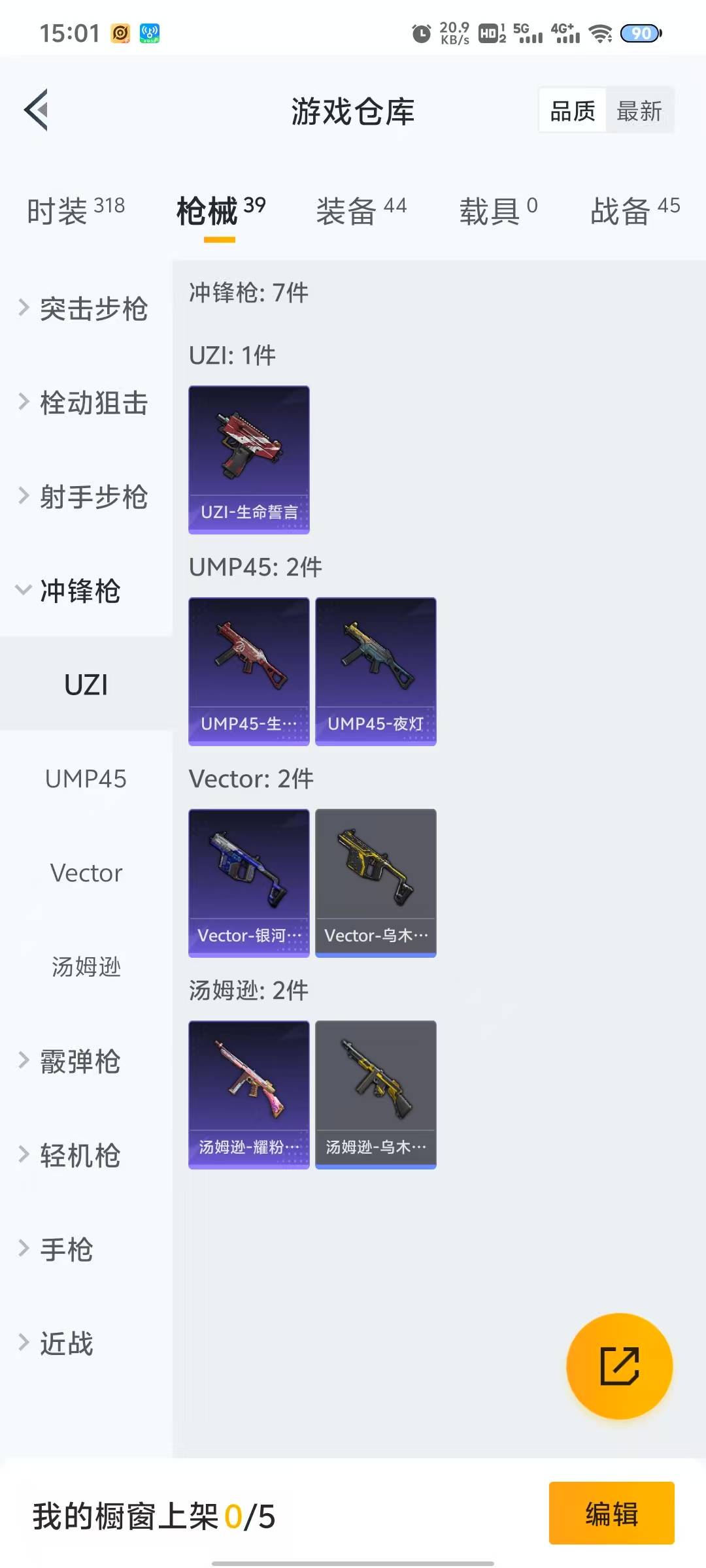Expand the 栓动狙击 category
This screenshot has width=706, height=1568.
pos(85,402)
